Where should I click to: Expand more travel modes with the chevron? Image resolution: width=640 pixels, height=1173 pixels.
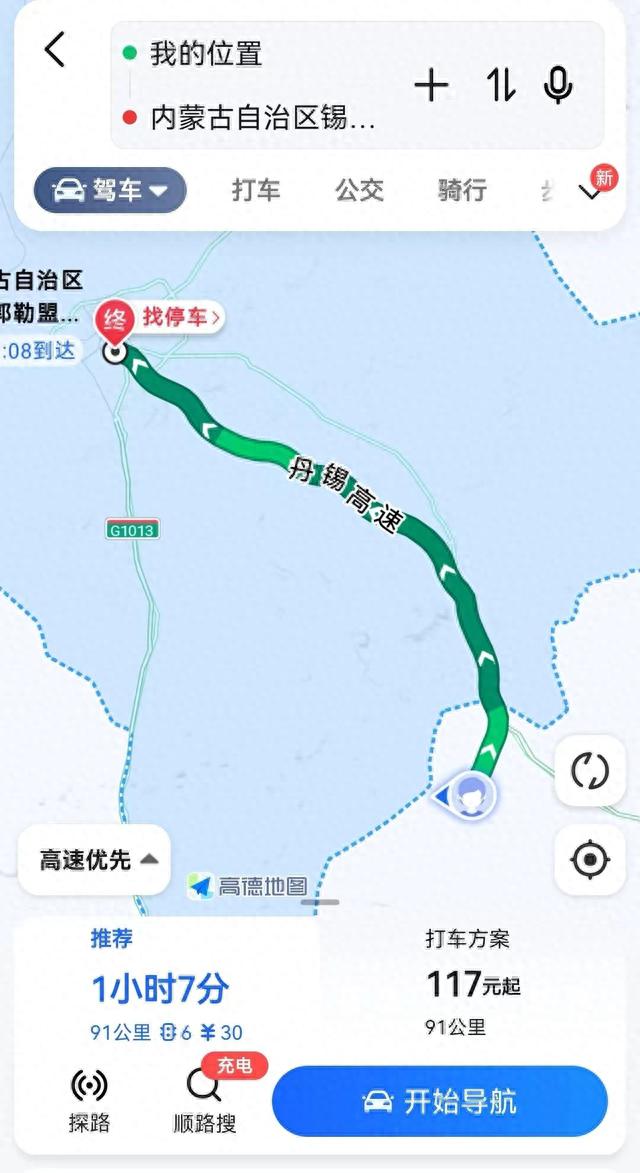pos(591,193)
